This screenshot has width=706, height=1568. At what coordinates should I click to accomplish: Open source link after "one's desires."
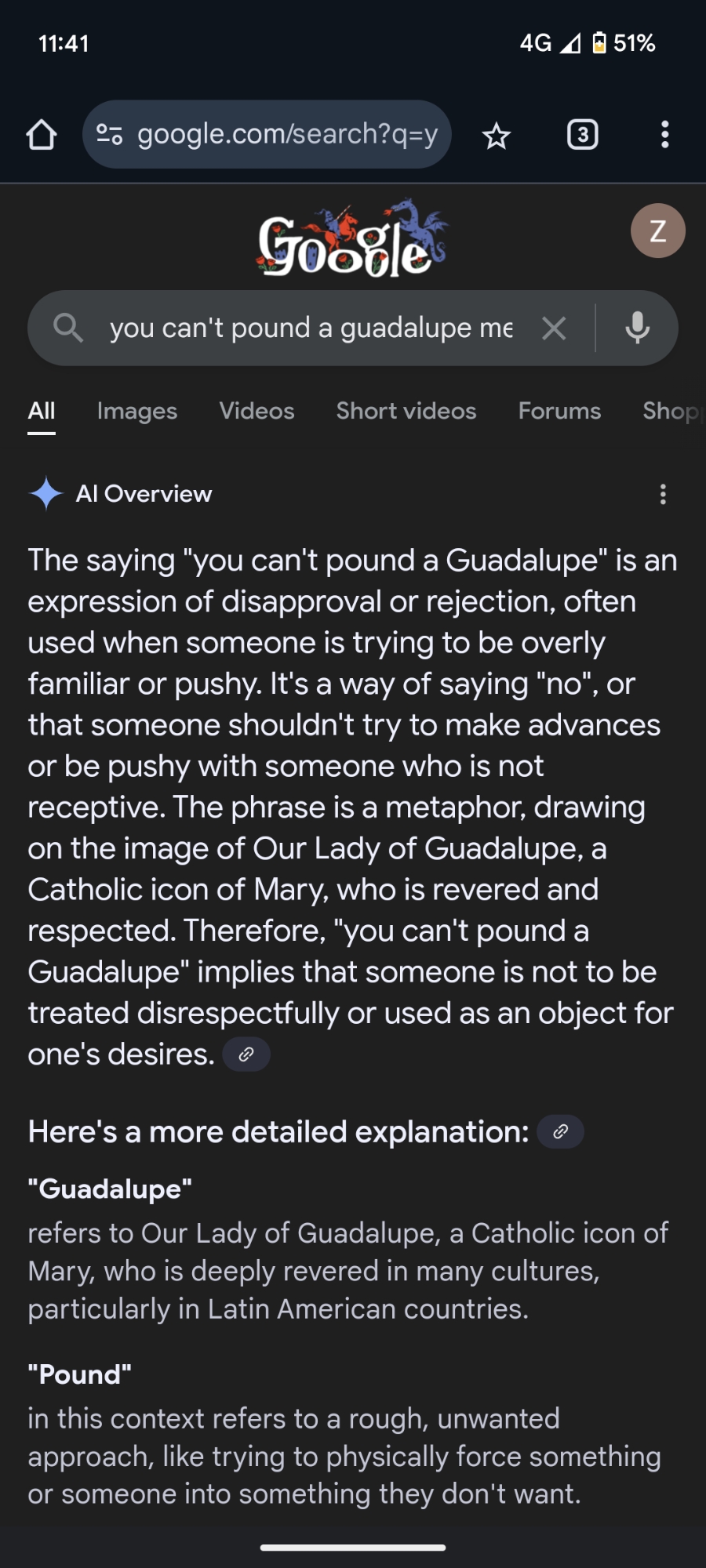pyautogui.click(x=246, y=1054)
